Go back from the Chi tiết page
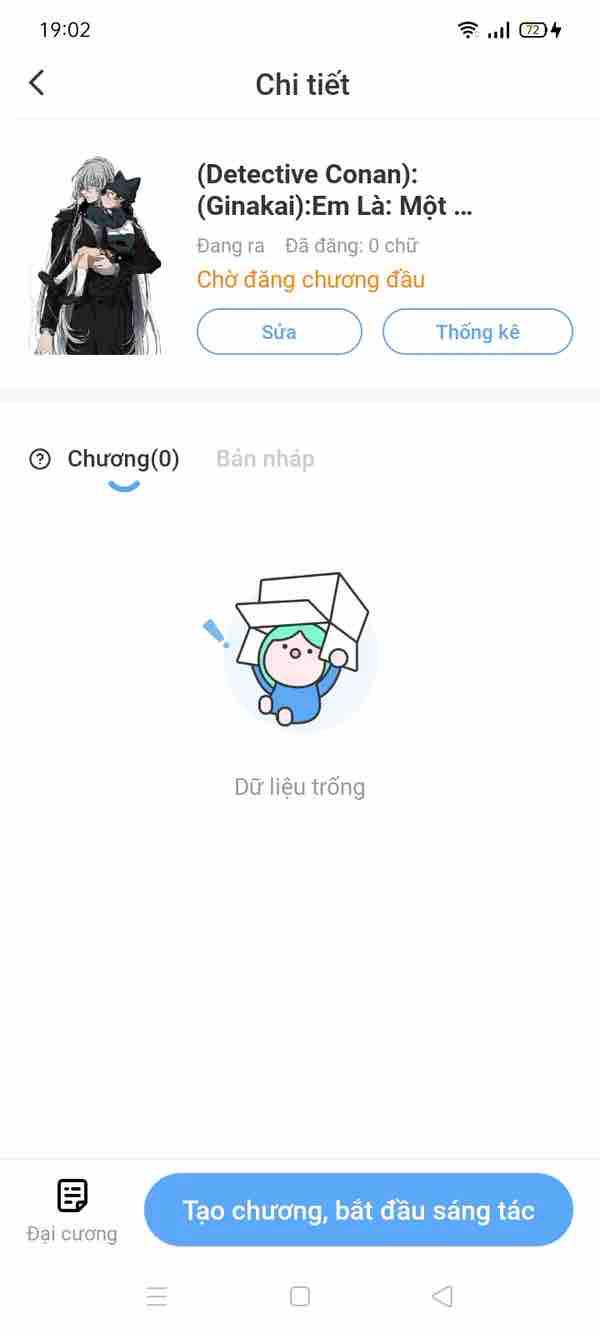Viewport: 600px width, 1333px height. [x=37, y=83]
